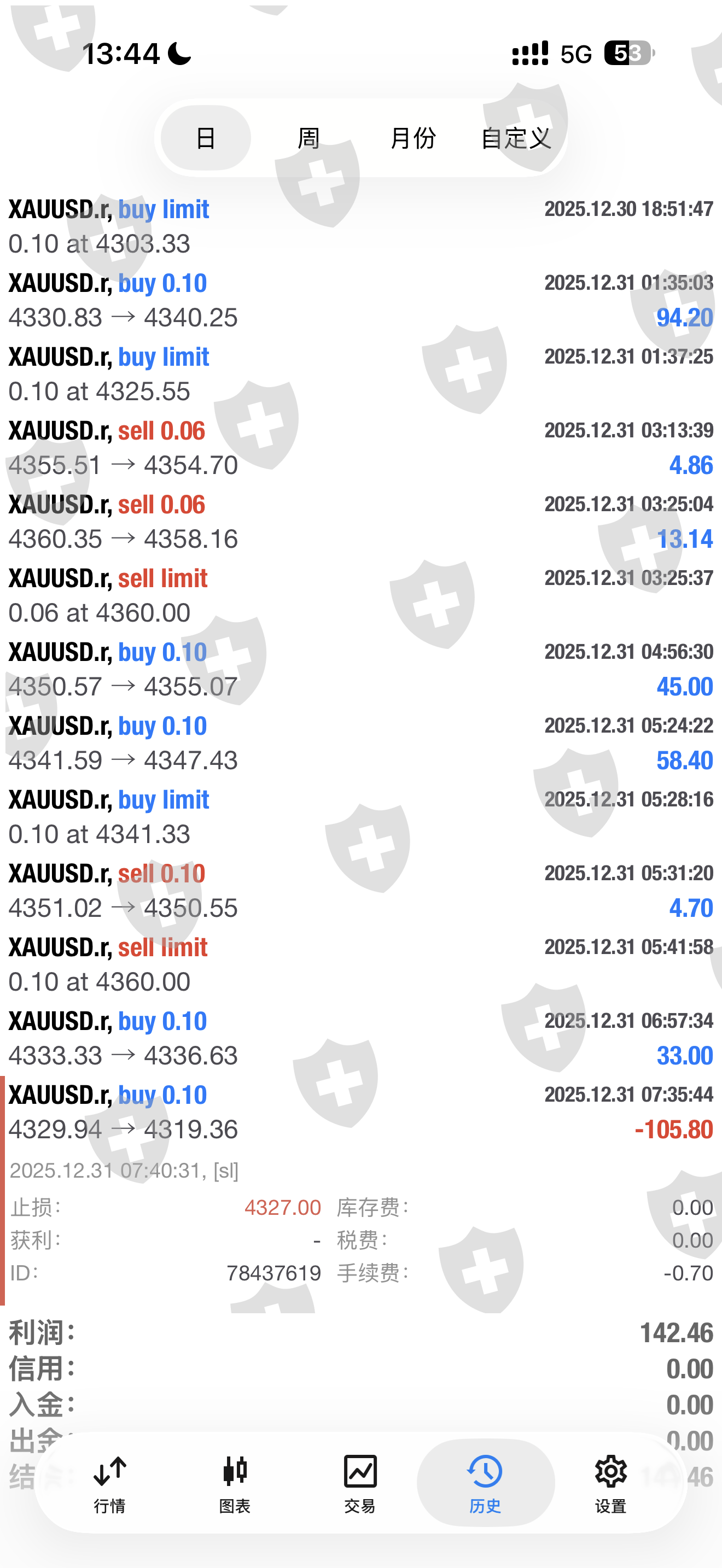Select the 日 period tab
The height and width of the screenshot is (1568, 722).
click(206, 138)
